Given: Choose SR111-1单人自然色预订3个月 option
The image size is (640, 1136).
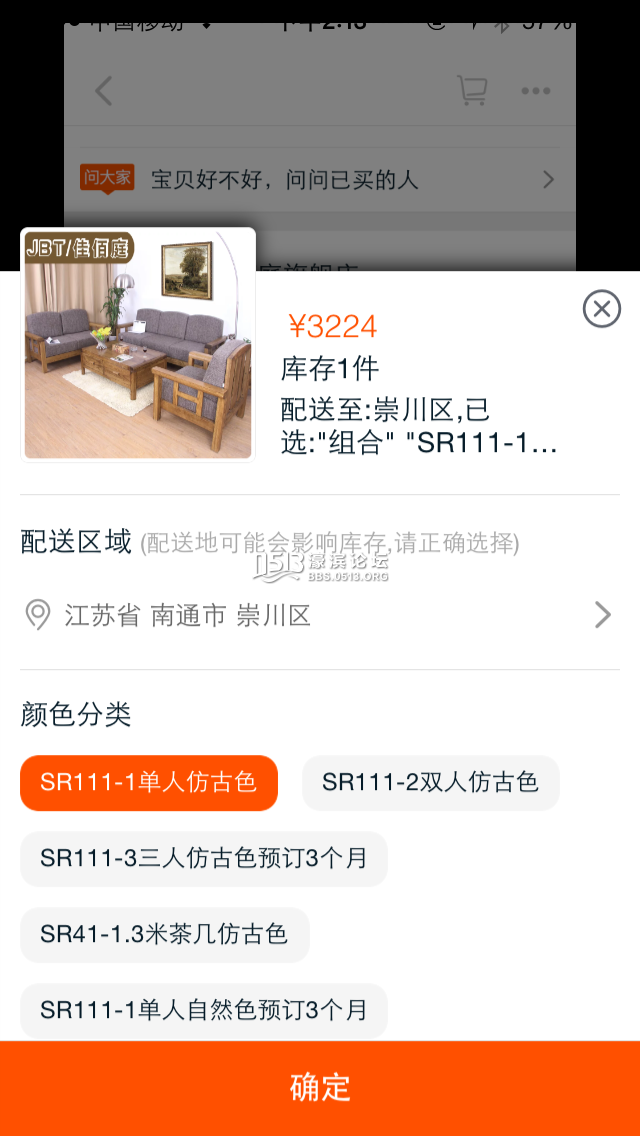Looking at the screenshot, I should point(203,1010).
